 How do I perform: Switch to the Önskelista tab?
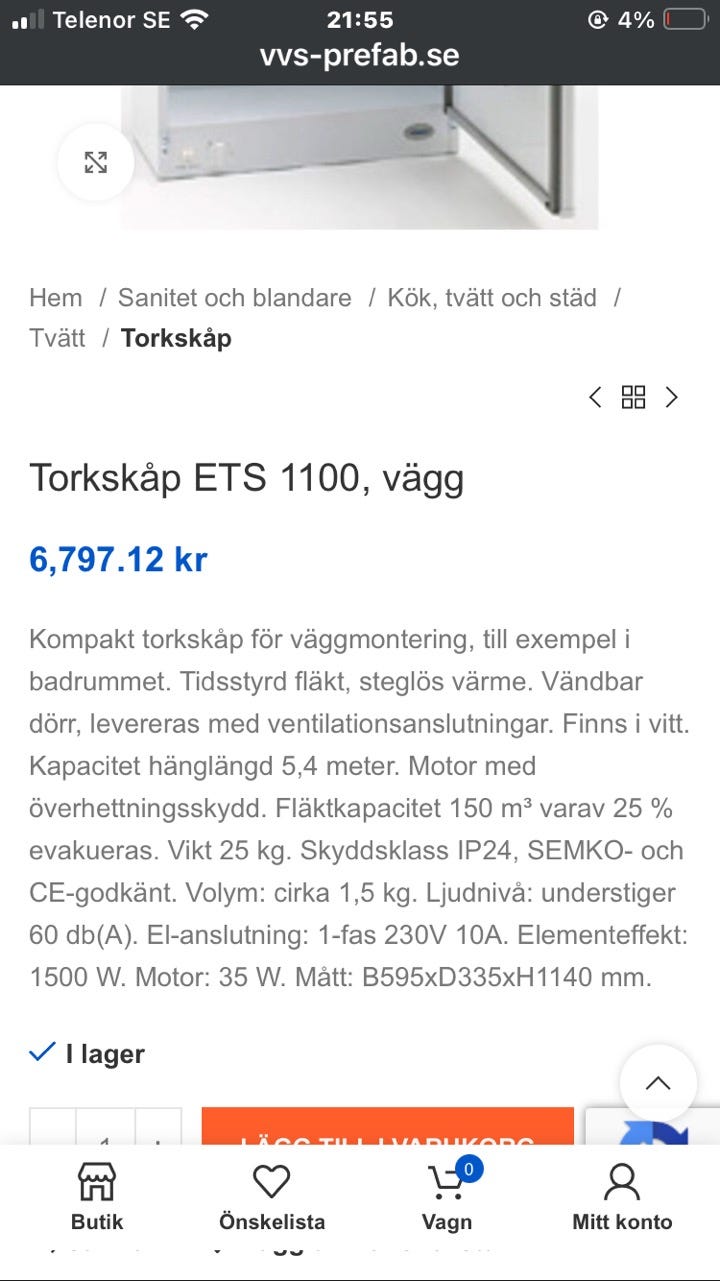pyautogui.click(x=272, y=1198)
